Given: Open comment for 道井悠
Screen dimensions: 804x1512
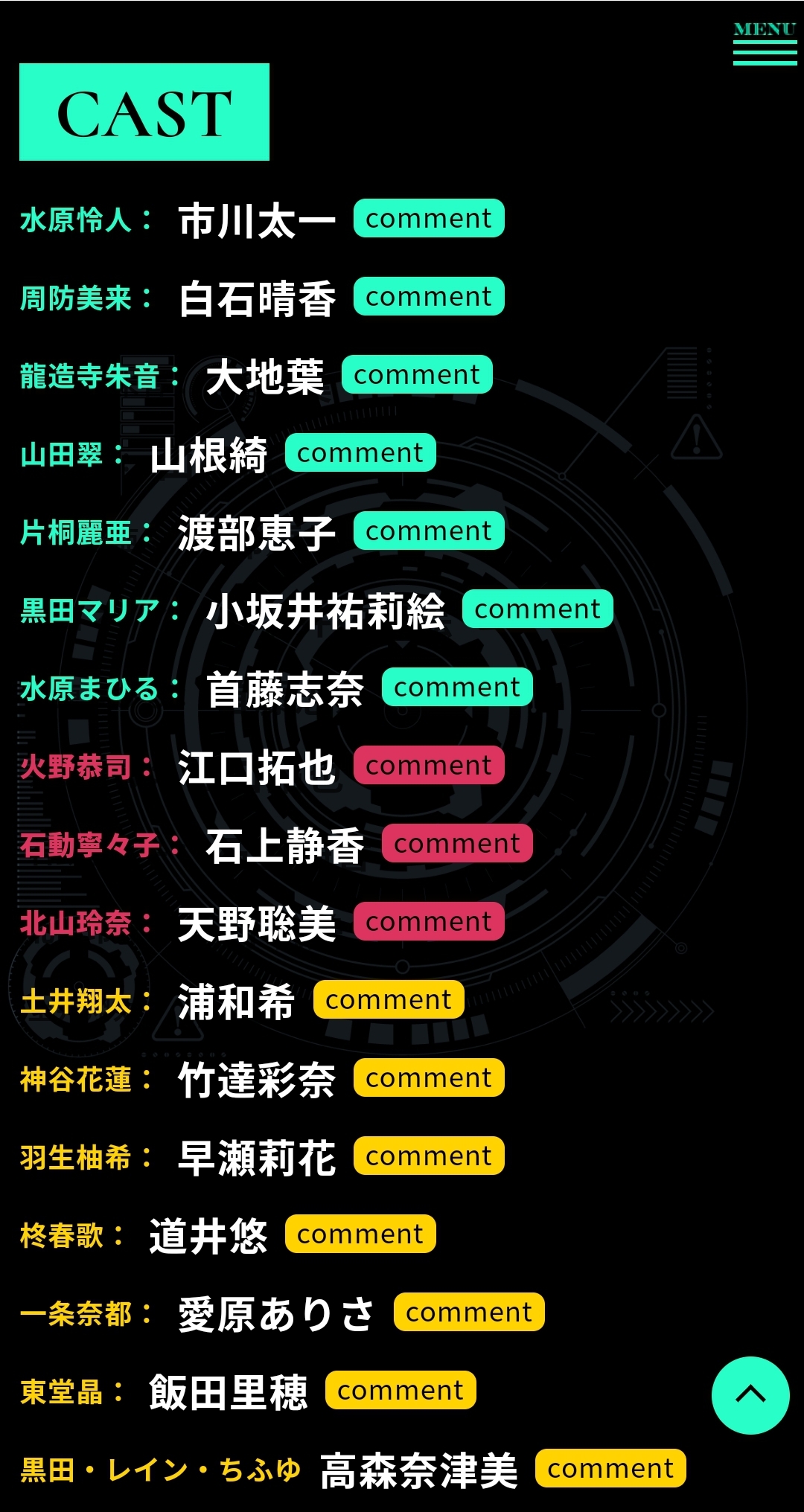Looking at the screenshot, I should [360, 1234].
